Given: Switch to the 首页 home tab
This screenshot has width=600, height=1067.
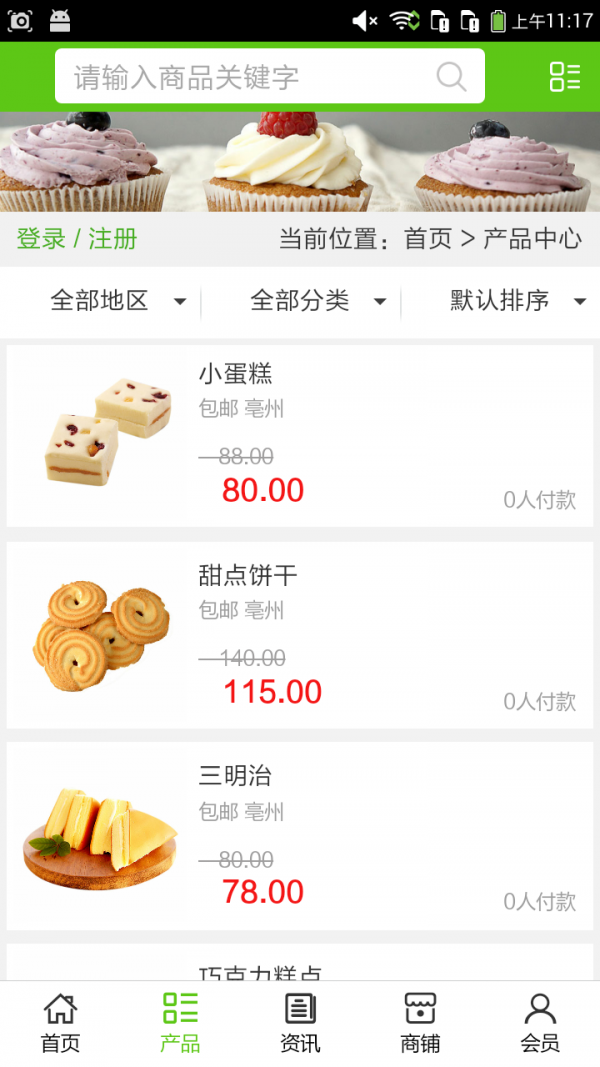Looking at the screenshot, I should (60, 1022).
